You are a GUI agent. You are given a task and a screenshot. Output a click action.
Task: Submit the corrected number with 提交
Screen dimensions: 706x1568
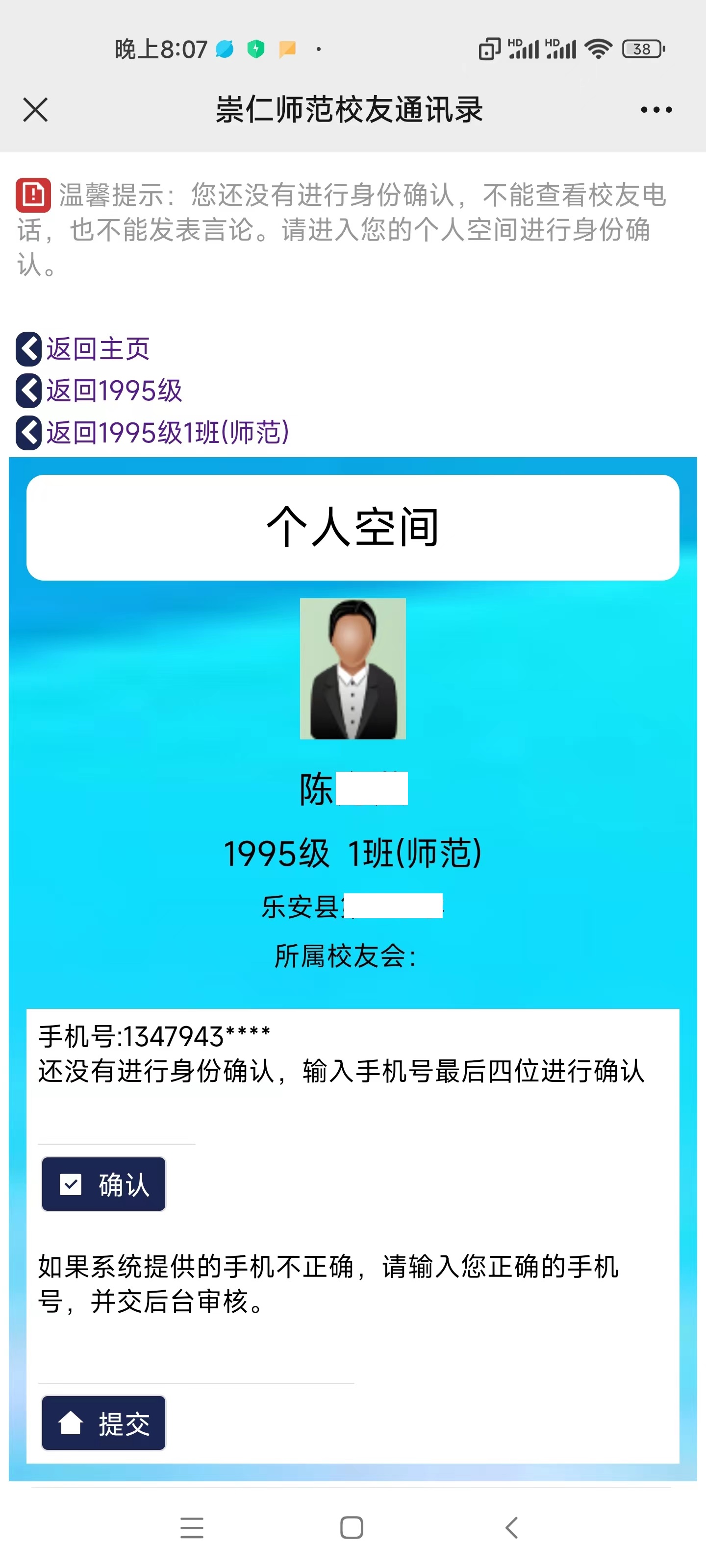(103, 1422)
